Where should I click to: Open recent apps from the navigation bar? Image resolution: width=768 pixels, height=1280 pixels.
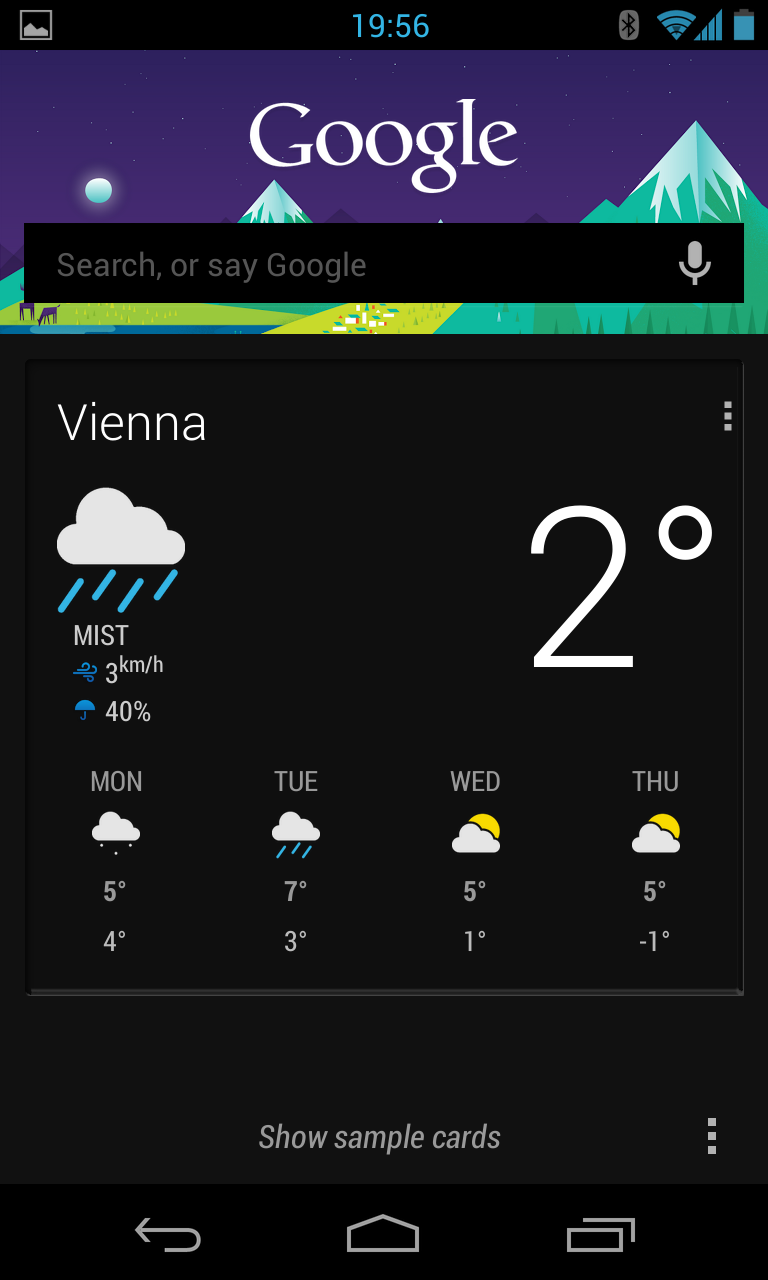[x=600, y=1234]
